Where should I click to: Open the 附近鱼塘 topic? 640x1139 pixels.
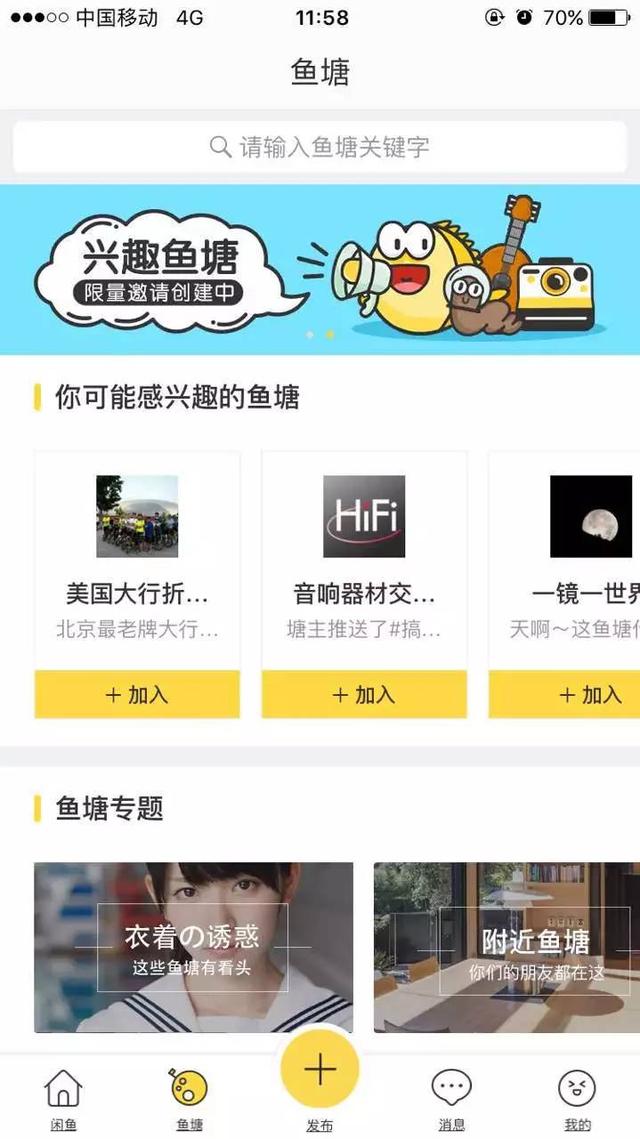point(507,947)
